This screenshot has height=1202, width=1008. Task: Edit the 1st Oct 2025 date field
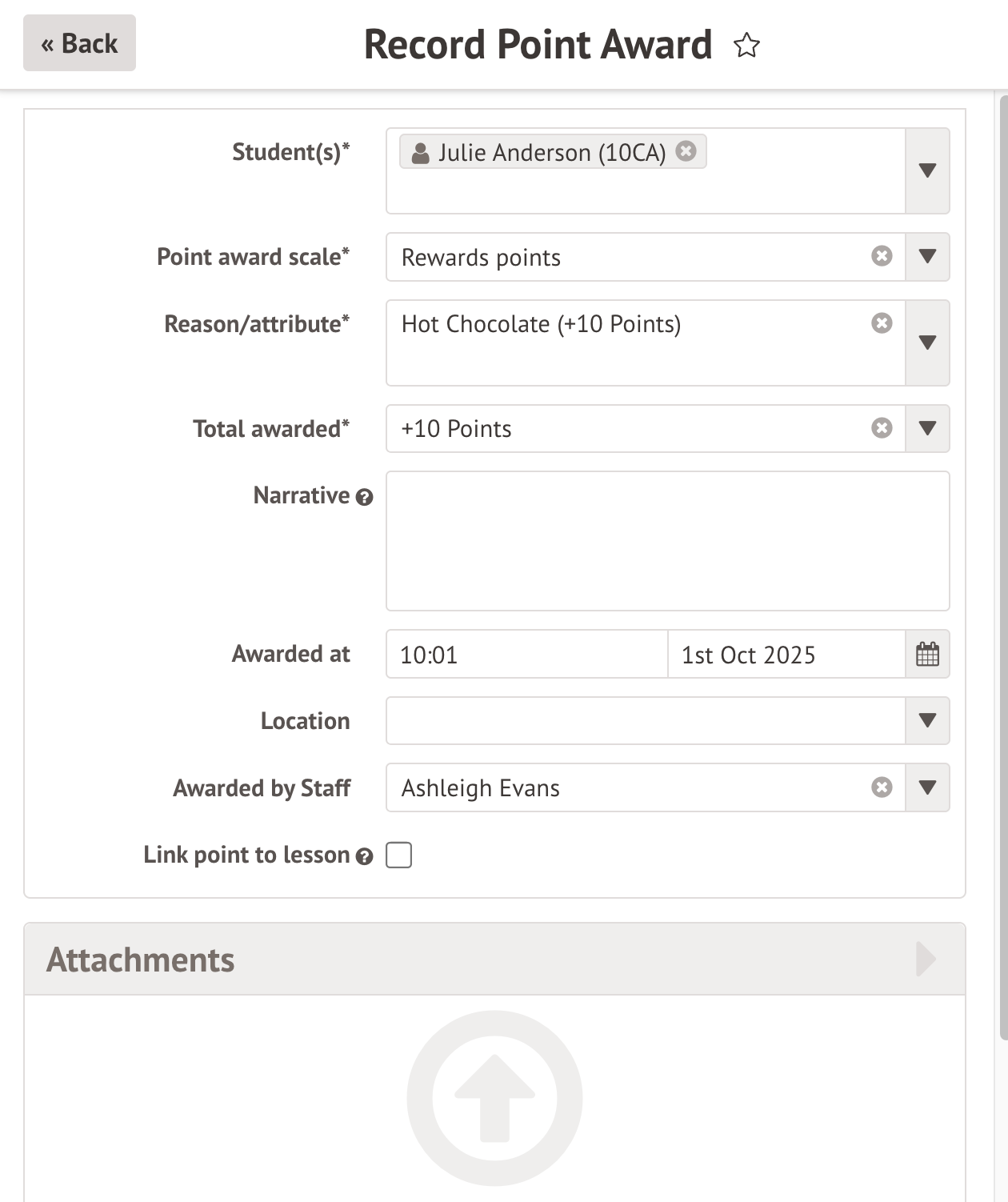click(786, 655)
